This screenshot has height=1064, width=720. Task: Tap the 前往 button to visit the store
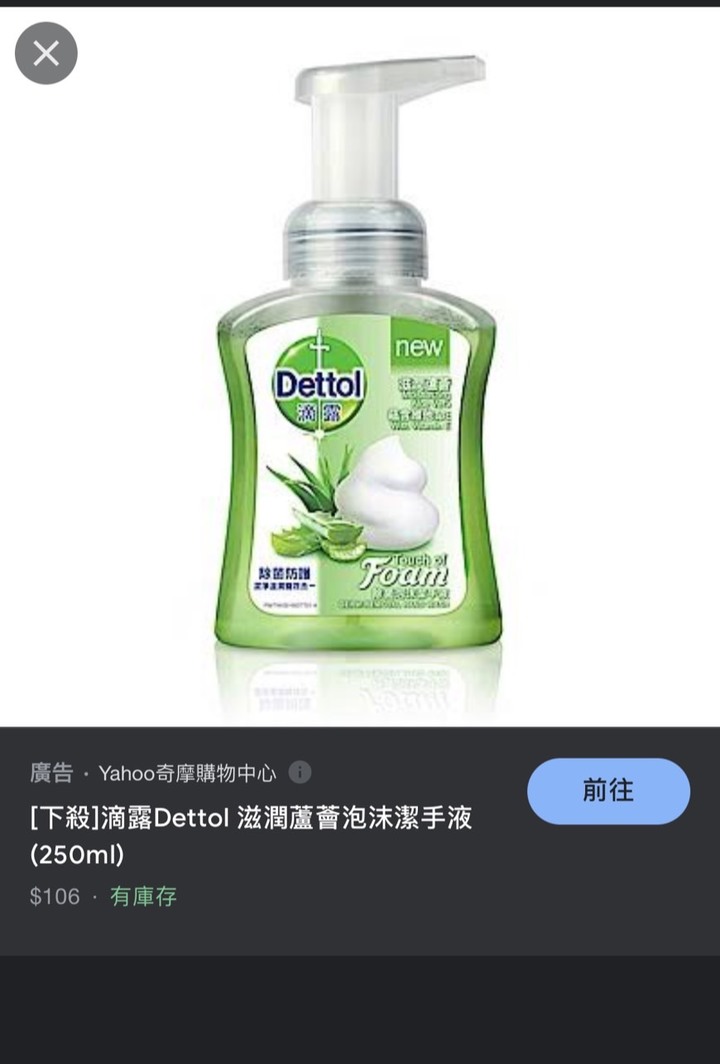(x=608, y=791)
